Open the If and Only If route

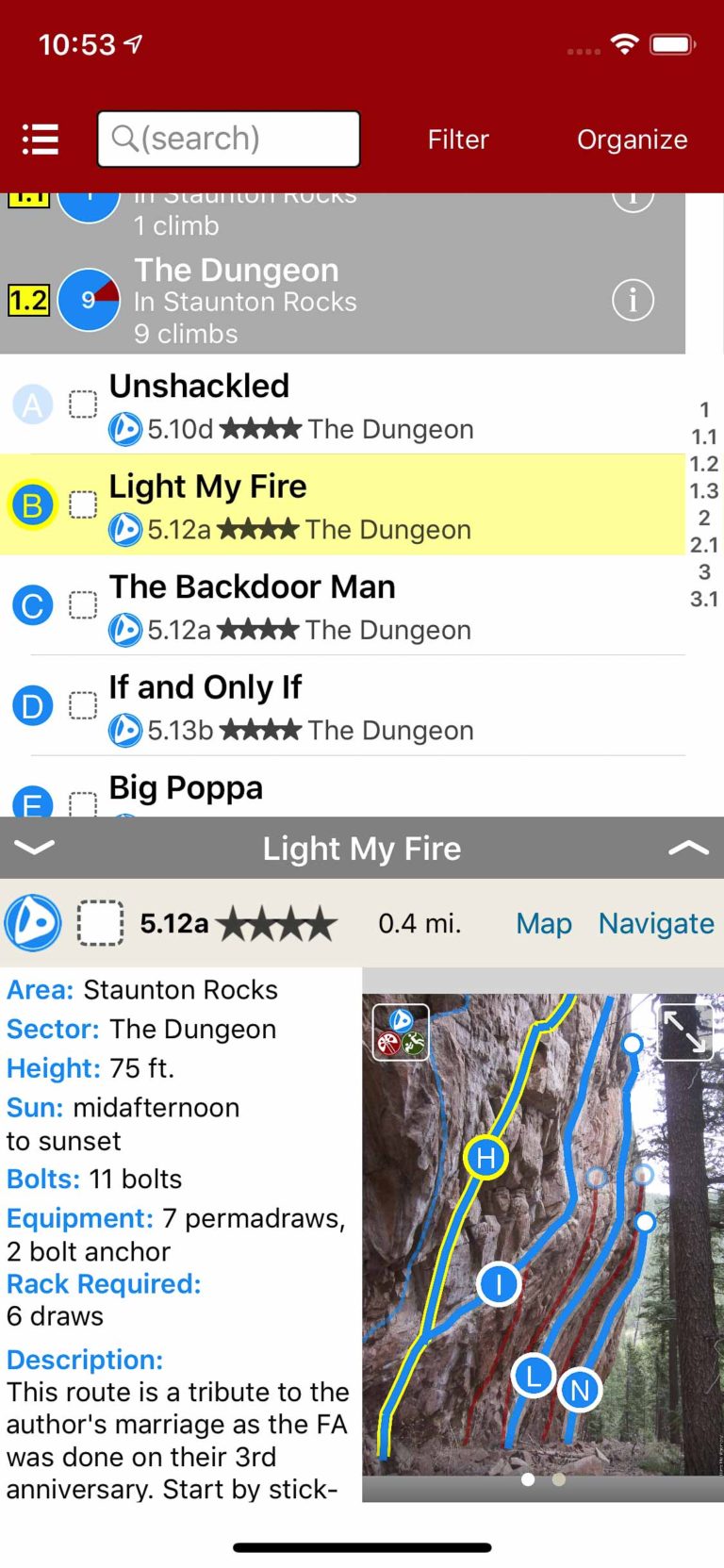377,705
